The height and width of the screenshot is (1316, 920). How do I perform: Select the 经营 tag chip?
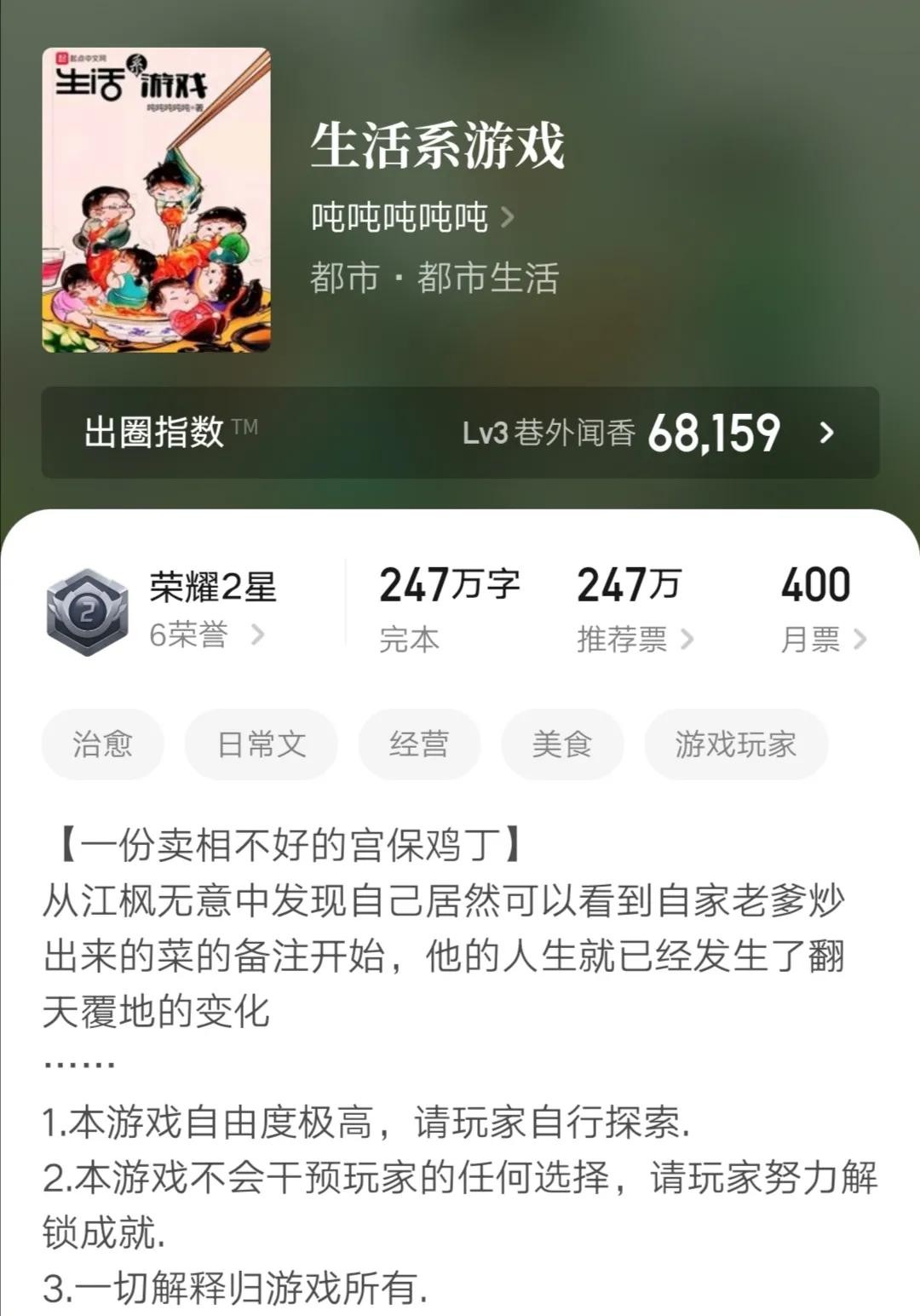[419, 744]
